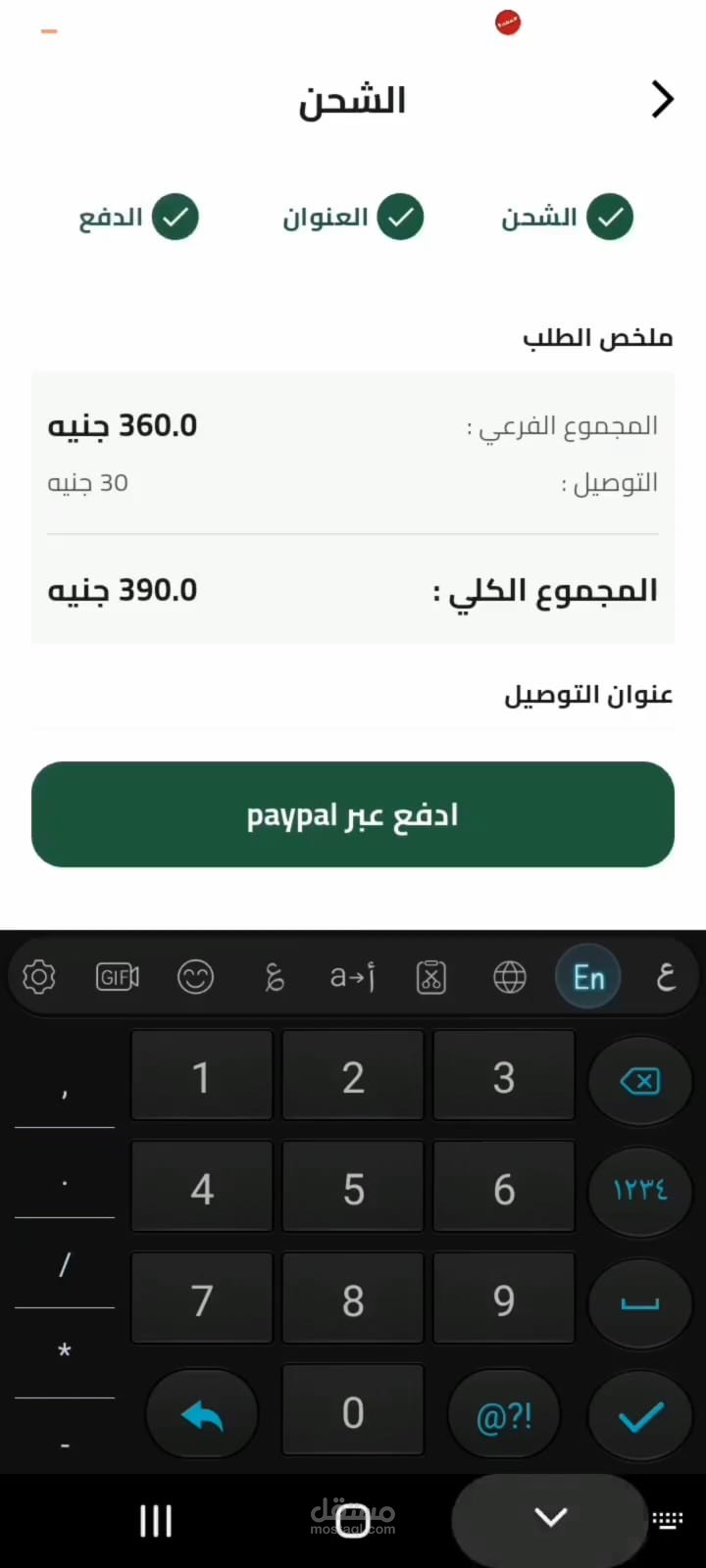Hide the keyboard with the down chevron
This screenshot has width=706, height=1568.
click(x=551, y=1518)
